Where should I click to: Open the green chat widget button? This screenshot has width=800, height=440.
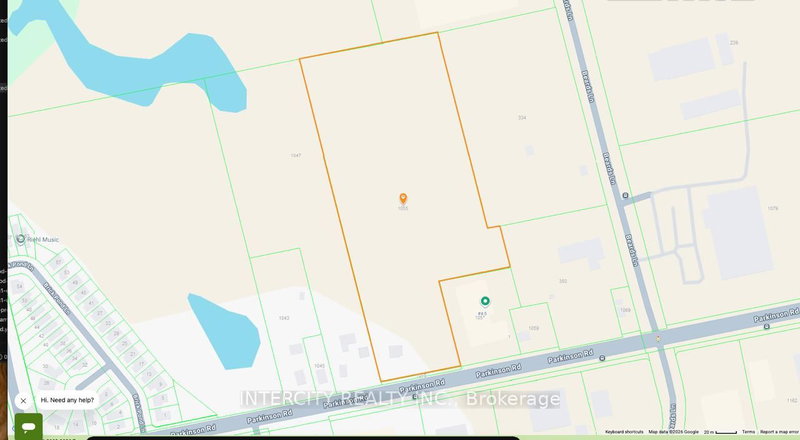[27, 426]
